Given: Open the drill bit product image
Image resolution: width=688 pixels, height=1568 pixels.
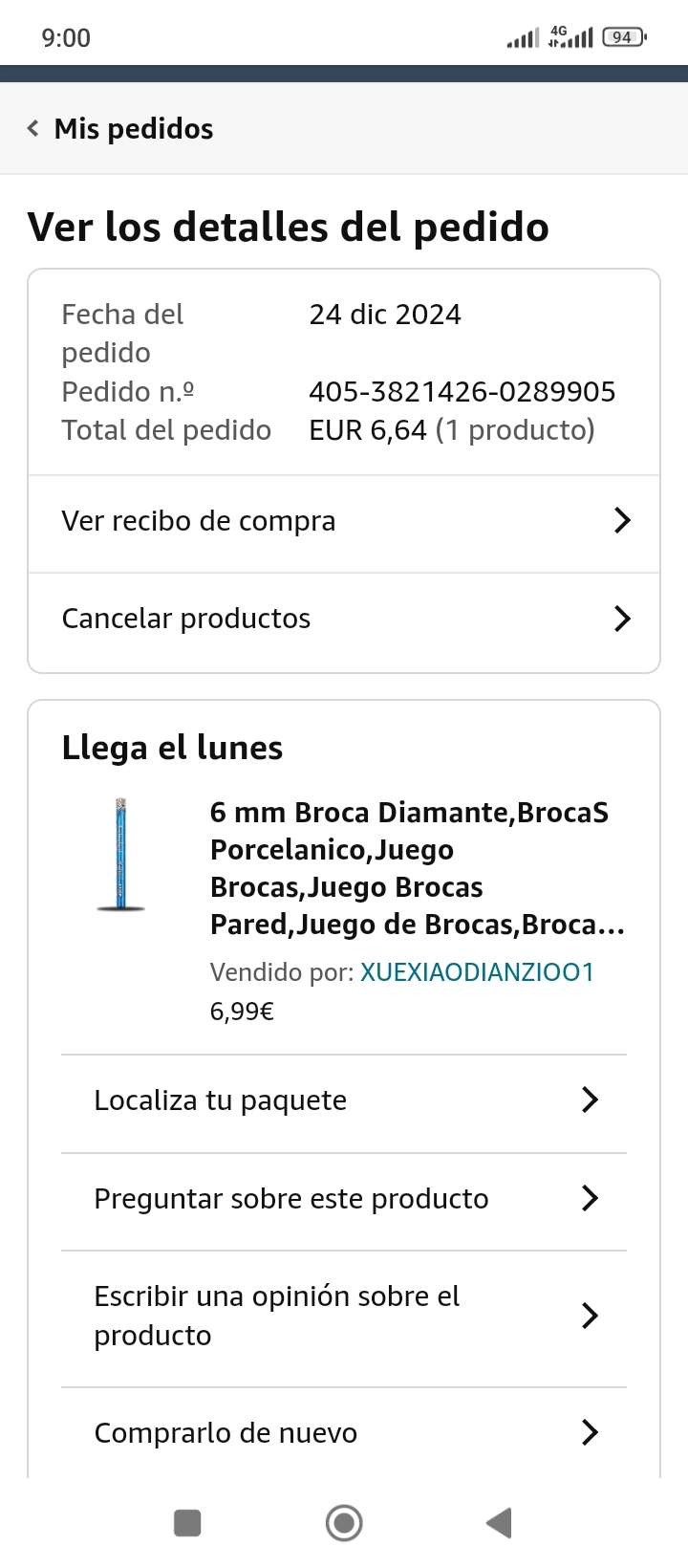Looking at the screenshot, I should pos(121,853).
